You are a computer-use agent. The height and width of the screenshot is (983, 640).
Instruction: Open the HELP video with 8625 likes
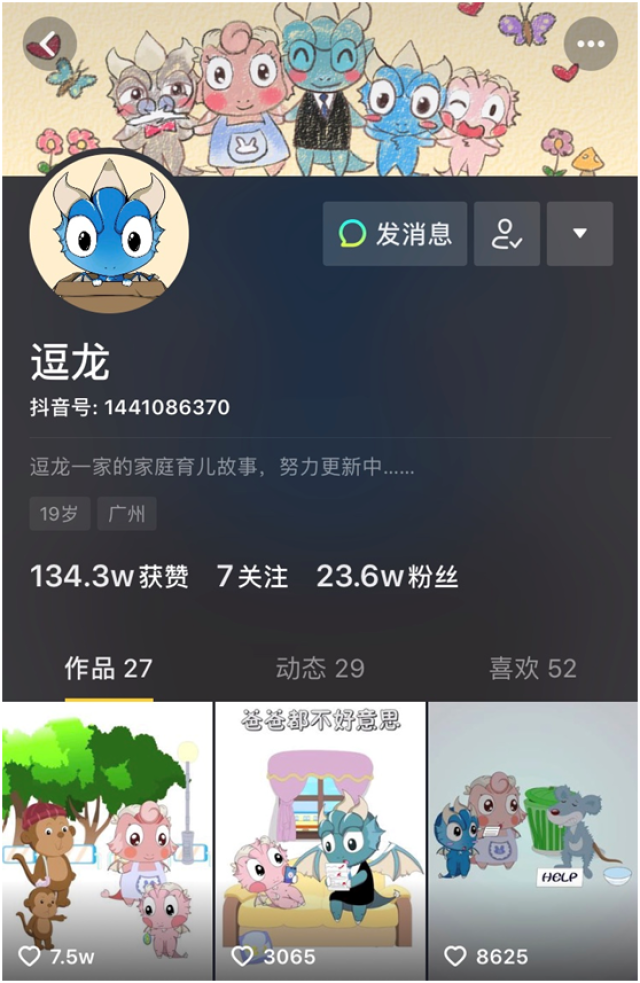pyautogui.click(x=533, y=840)
